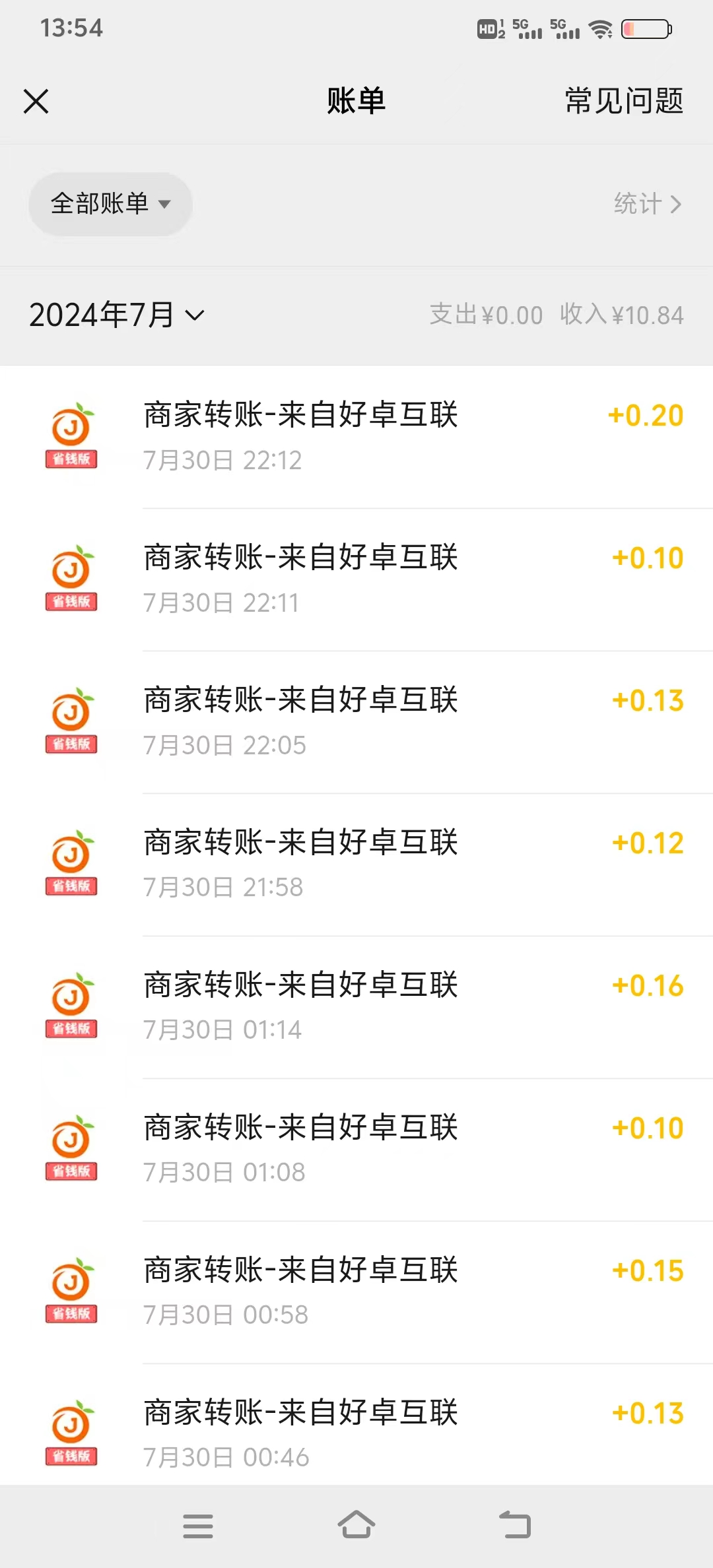View the +0.16 transfer at 01:14
The height and width of the screenshot is (1568, 713).
tap(356, 1007)
